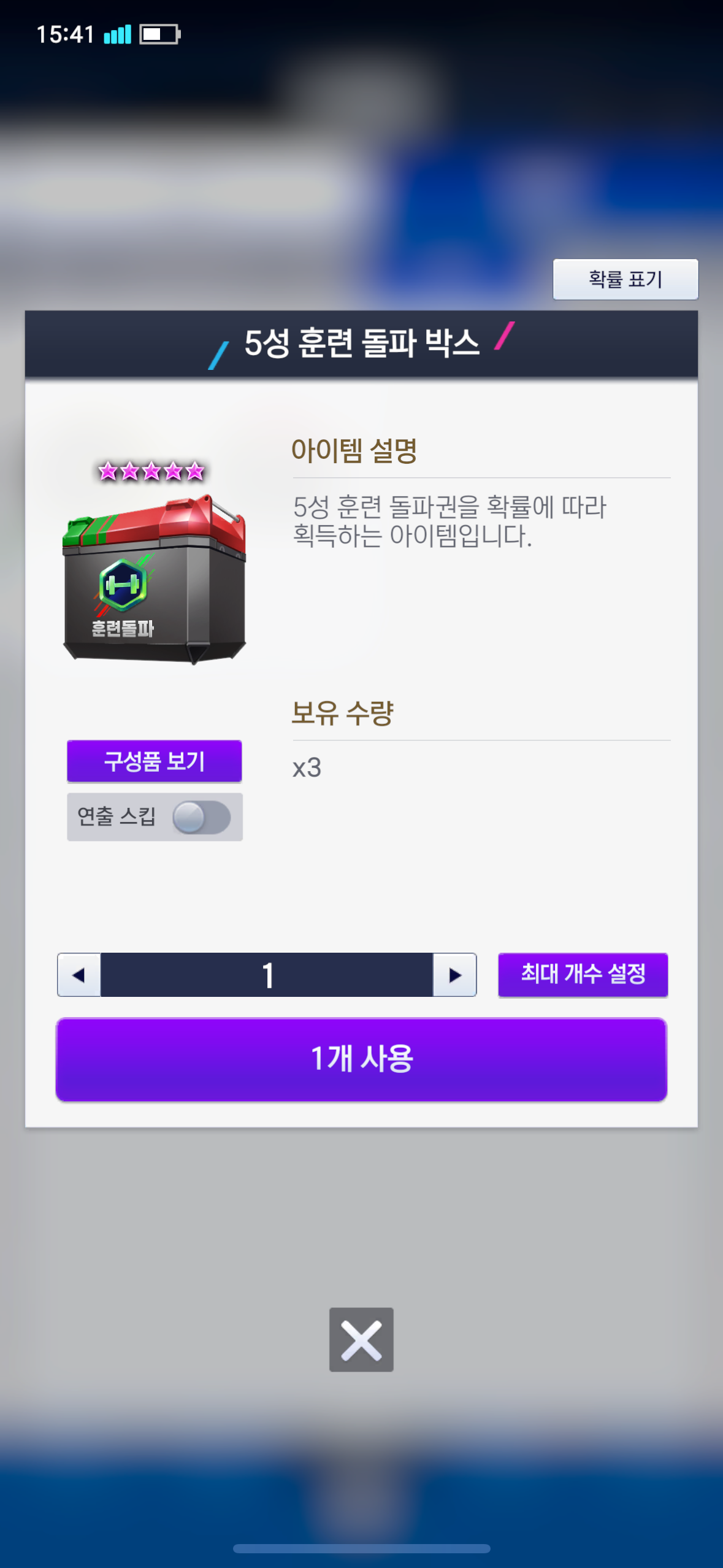Set maximum count with 최대 개수 설정
Screen dimensions: 723x1568
pyautogui.click(x=583, y=974)
